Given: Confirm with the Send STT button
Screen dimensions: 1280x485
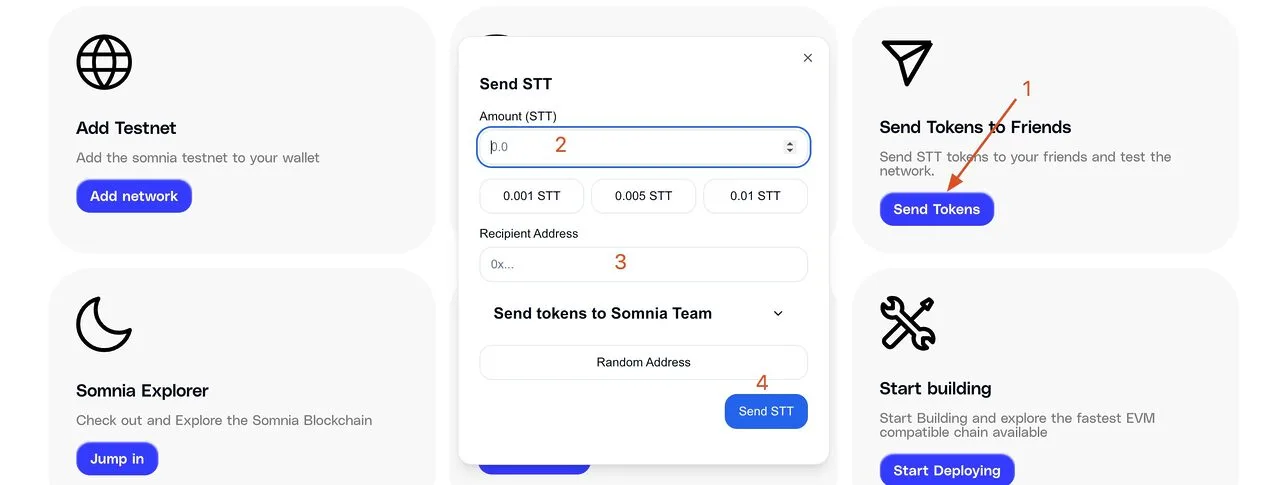Looking at the screenshot, I should pos(766,411).
